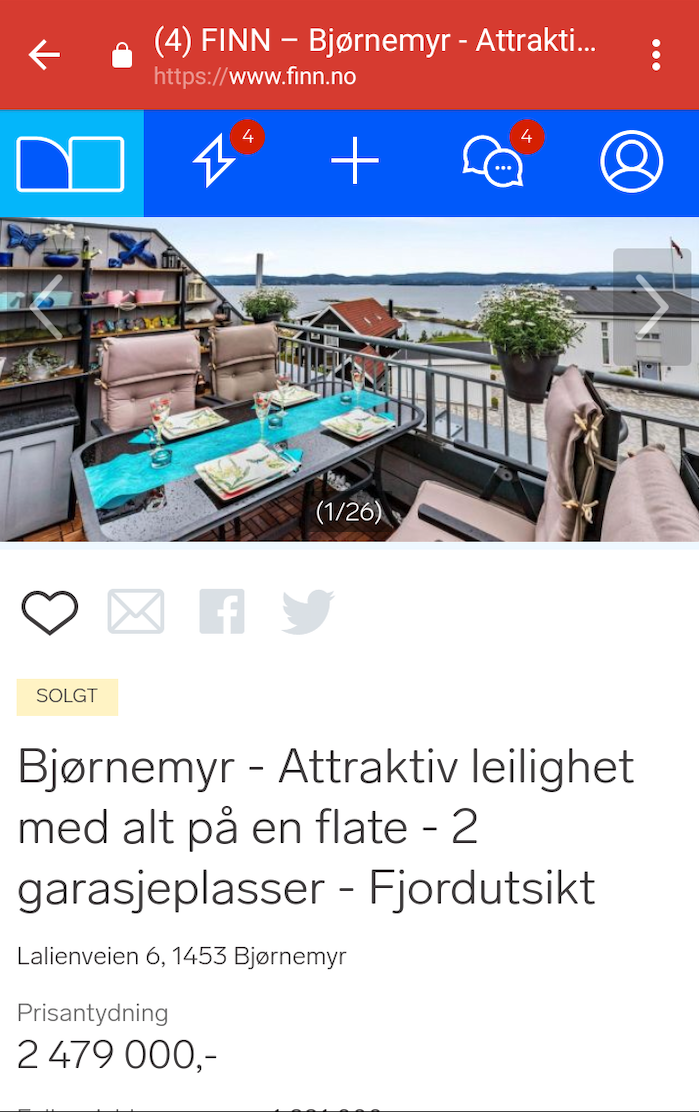This screenshot has height=1112, width=699.
Task: Show next photo with right arrow
Action: pyautogui.click(x=652, y=307)
